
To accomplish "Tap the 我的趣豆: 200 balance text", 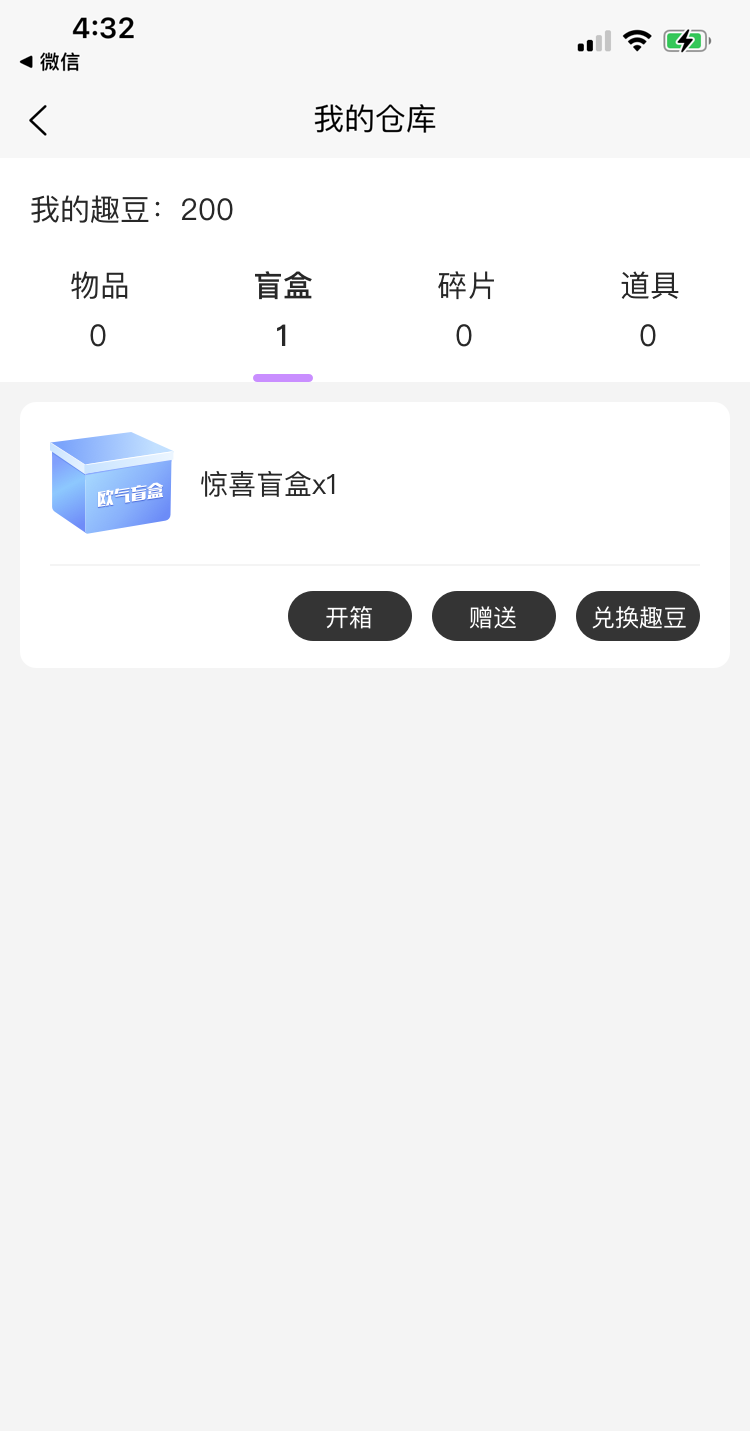I will pyautogui.click(x=130, y=210).
